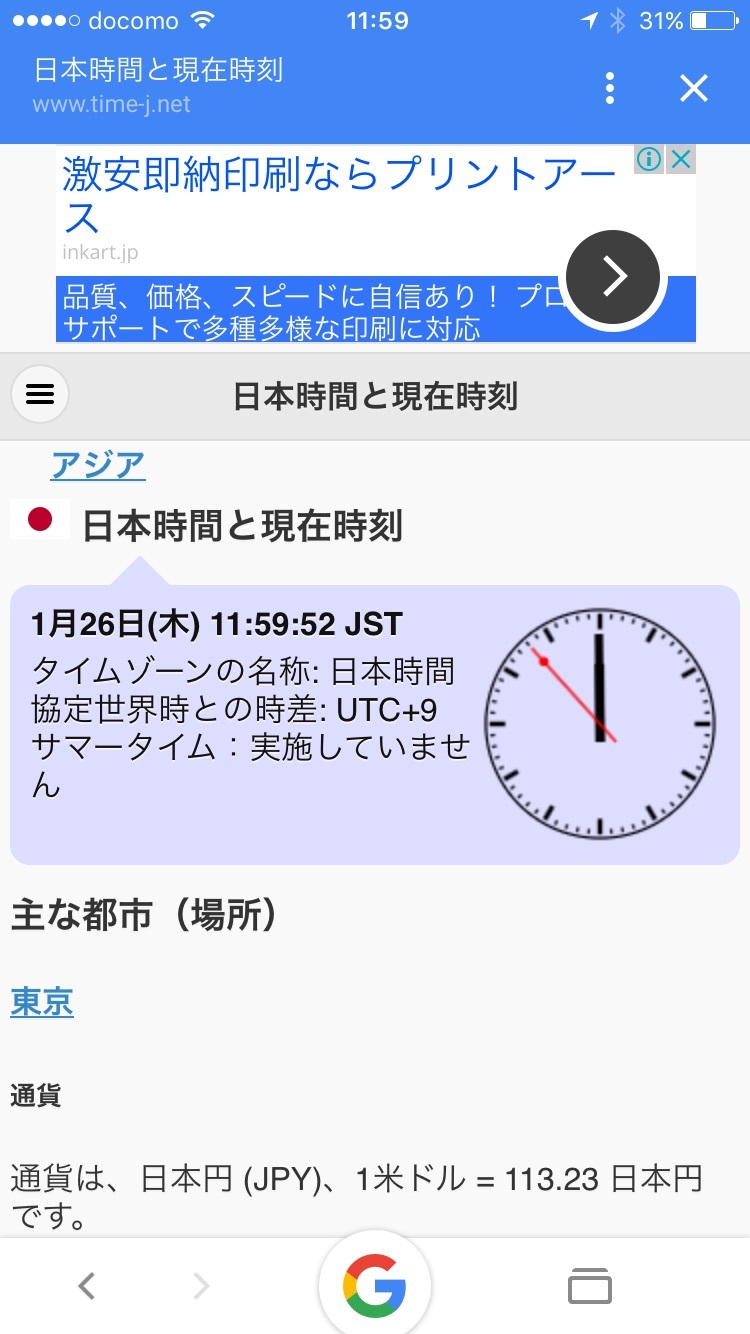Open the tabs overview icon
The image size is (750, 1334).
point(590,1285)
